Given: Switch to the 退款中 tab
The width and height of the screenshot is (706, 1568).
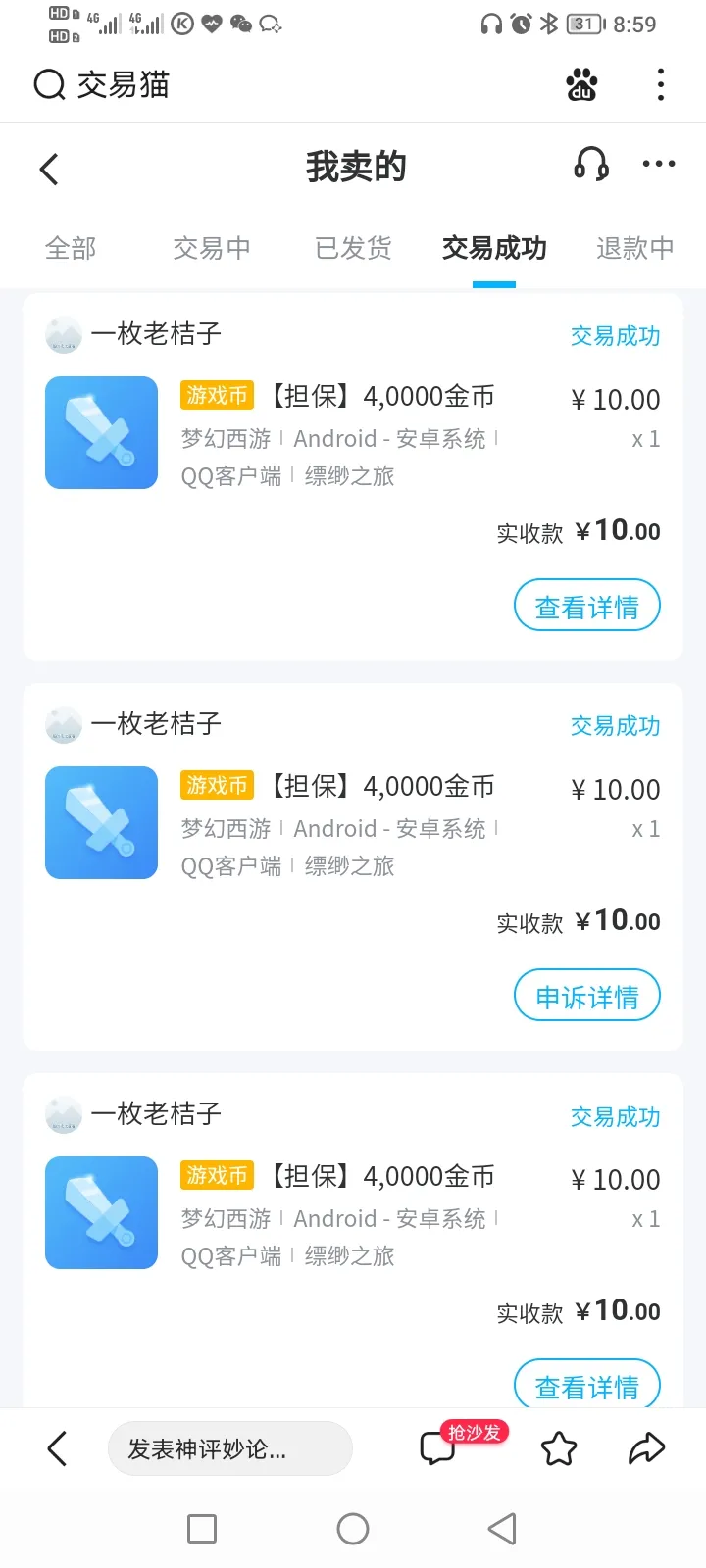Looking at the screenshot, I should (632, 248).
